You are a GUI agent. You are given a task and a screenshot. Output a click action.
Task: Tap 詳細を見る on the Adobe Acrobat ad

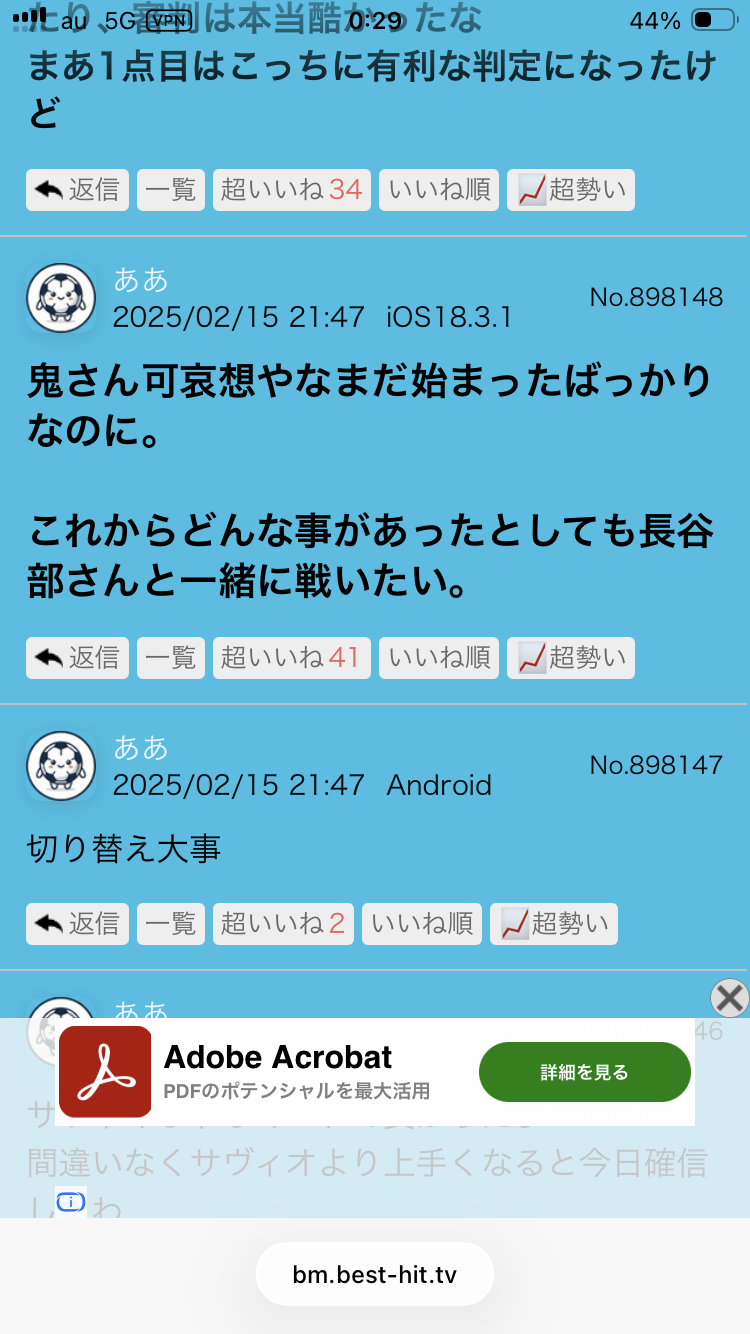tap(584, 1072)
